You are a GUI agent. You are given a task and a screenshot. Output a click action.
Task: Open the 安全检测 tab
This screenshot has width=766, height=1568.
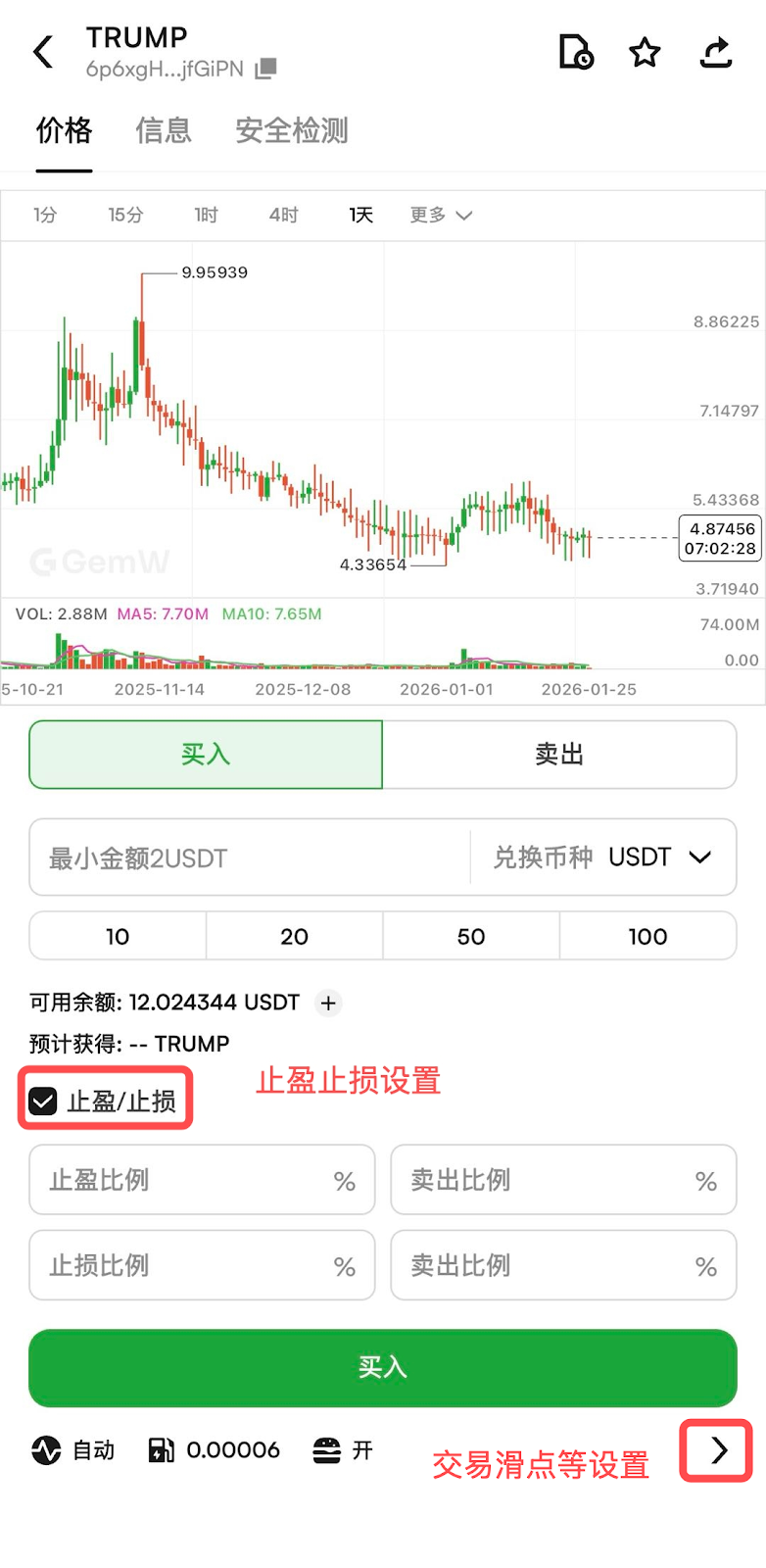(291, 130)
